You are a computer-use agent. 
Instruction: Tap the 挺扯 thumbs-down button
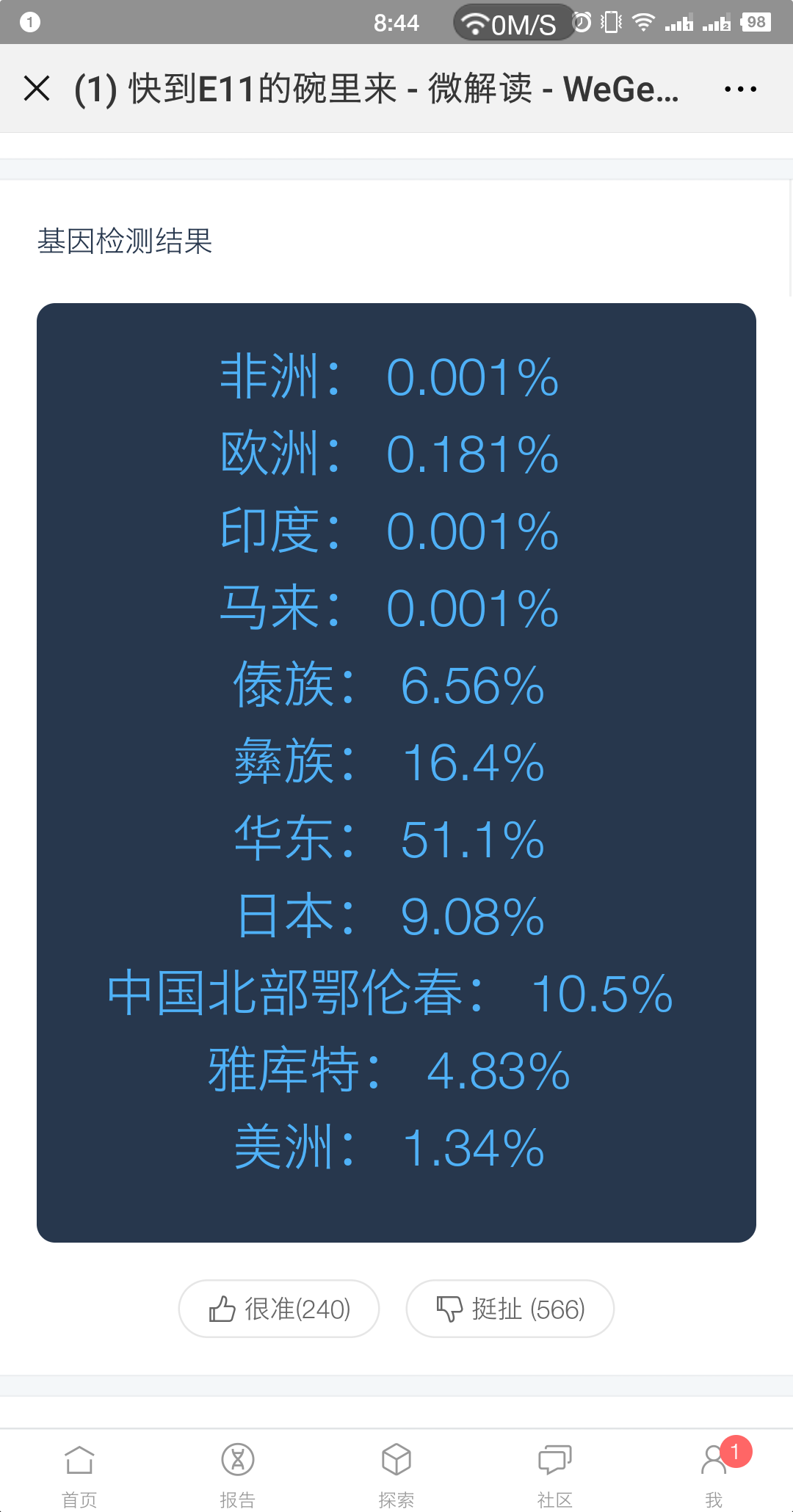pyautogui.click(x=510, y=1309)
